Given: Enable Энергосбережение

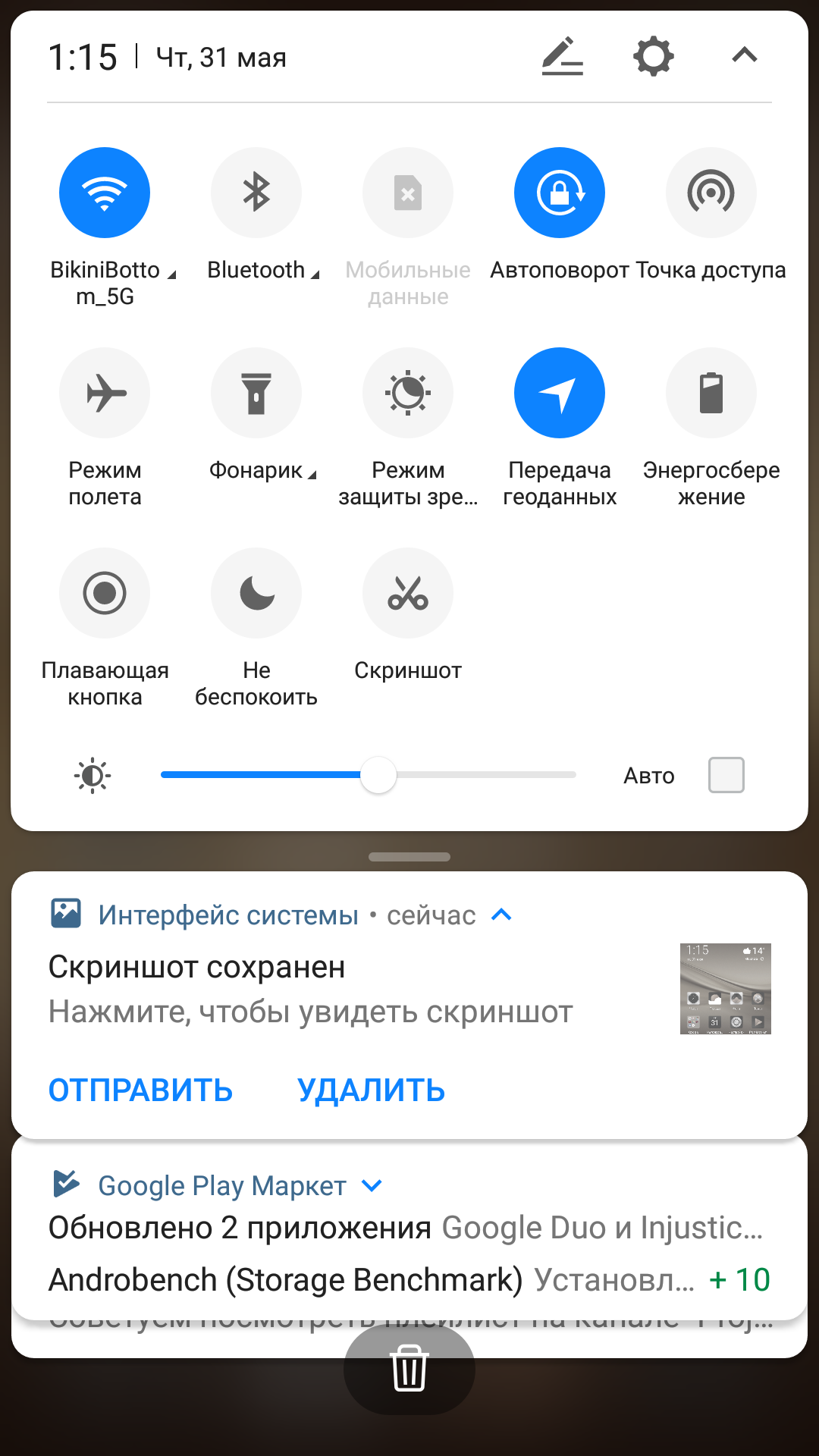Looking at the screenshot, I should click(711, 393).
